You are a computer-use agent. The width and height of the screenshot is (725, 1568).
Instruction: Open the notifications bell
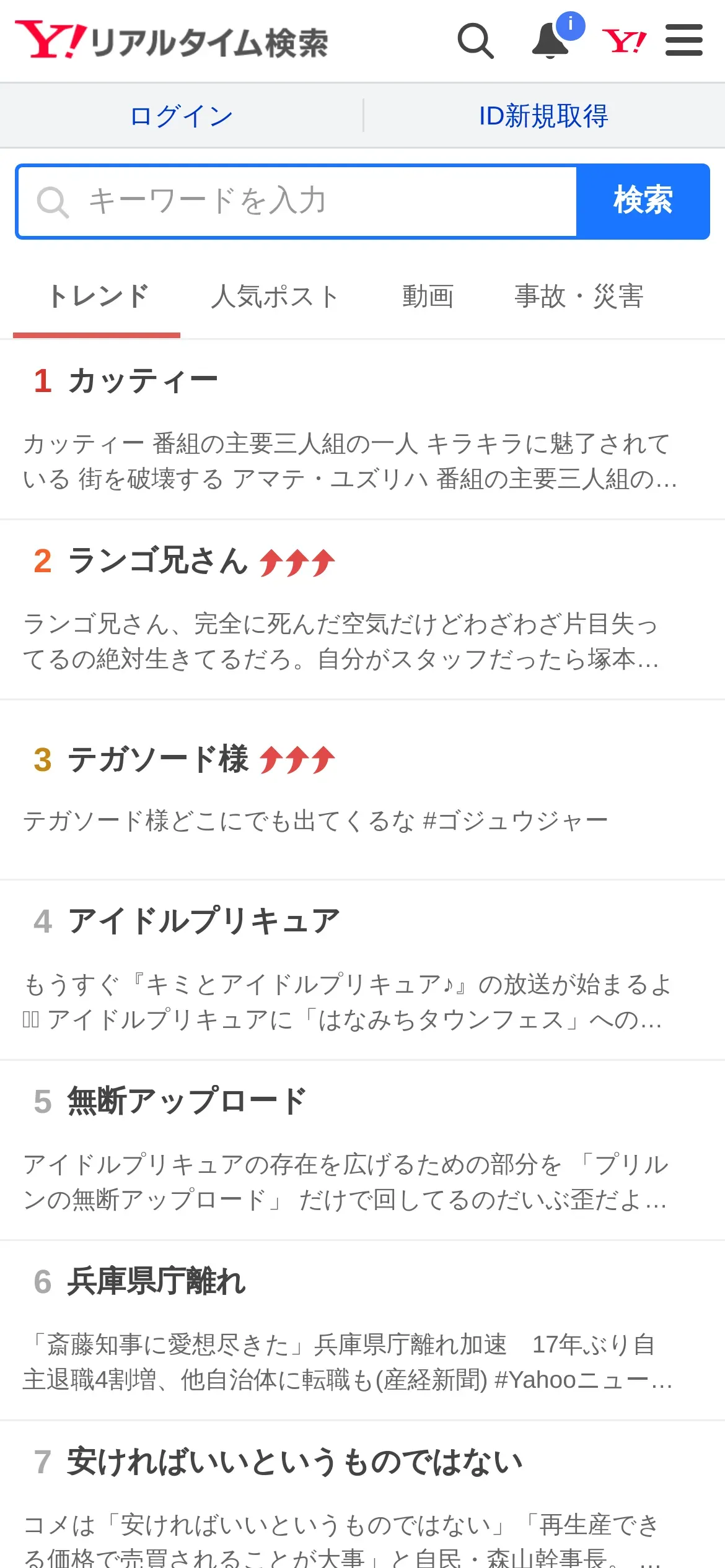[551, 41]
